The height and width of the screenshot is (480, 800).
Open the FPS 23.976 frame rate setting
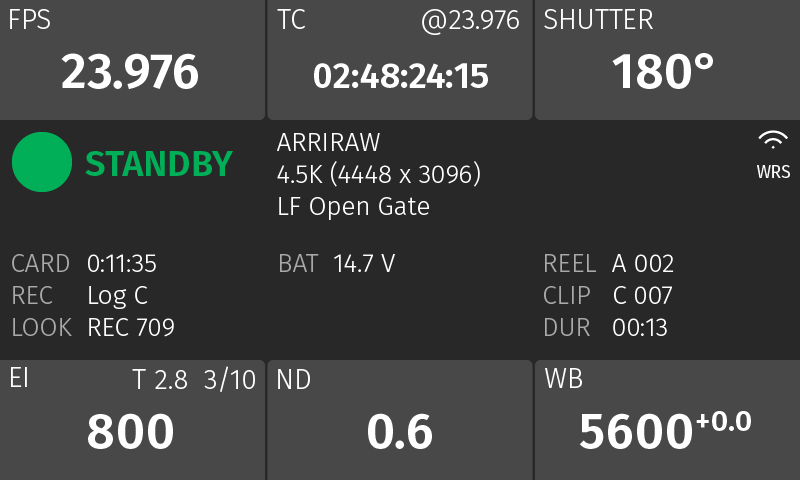(132, 60)
